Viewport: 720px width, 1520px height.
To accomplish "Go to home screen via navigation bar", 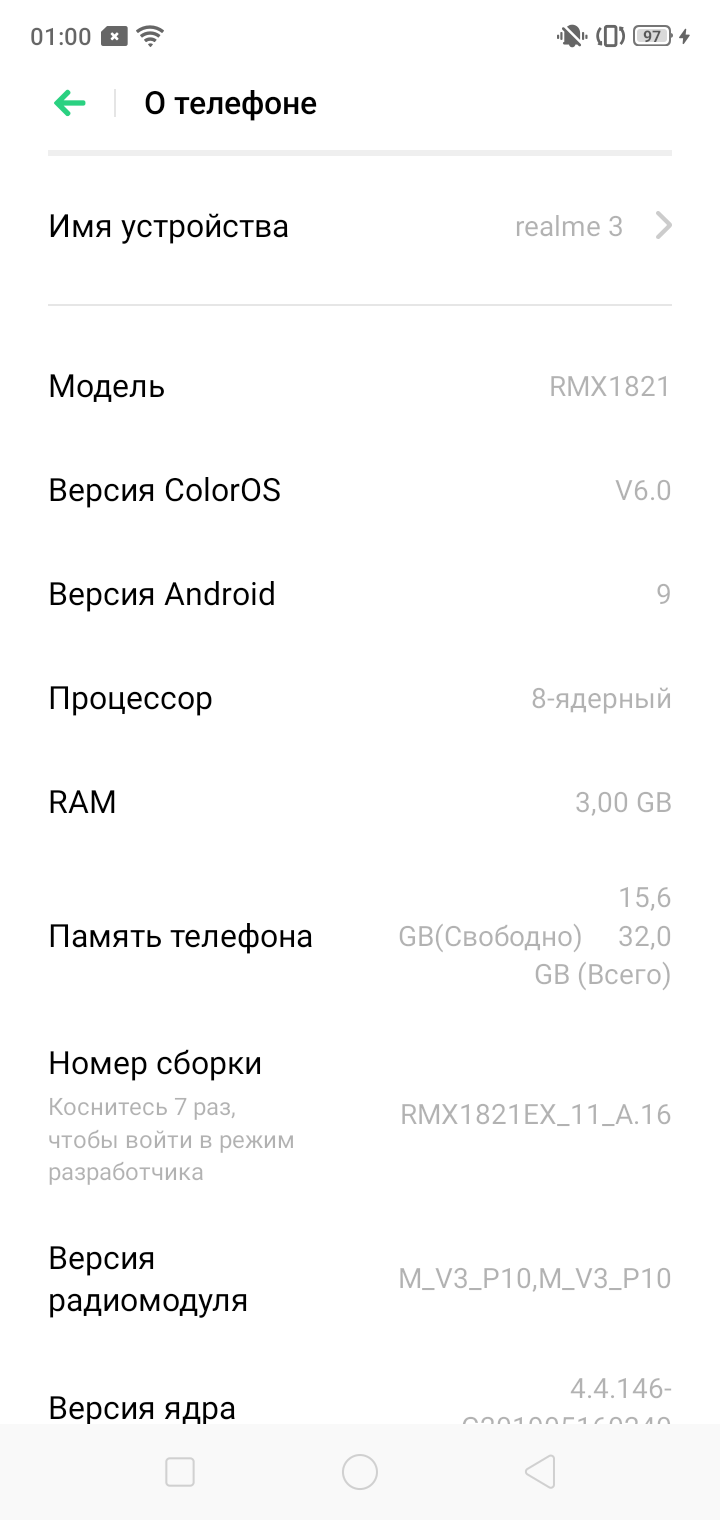I will click(x=360, y=1471).
